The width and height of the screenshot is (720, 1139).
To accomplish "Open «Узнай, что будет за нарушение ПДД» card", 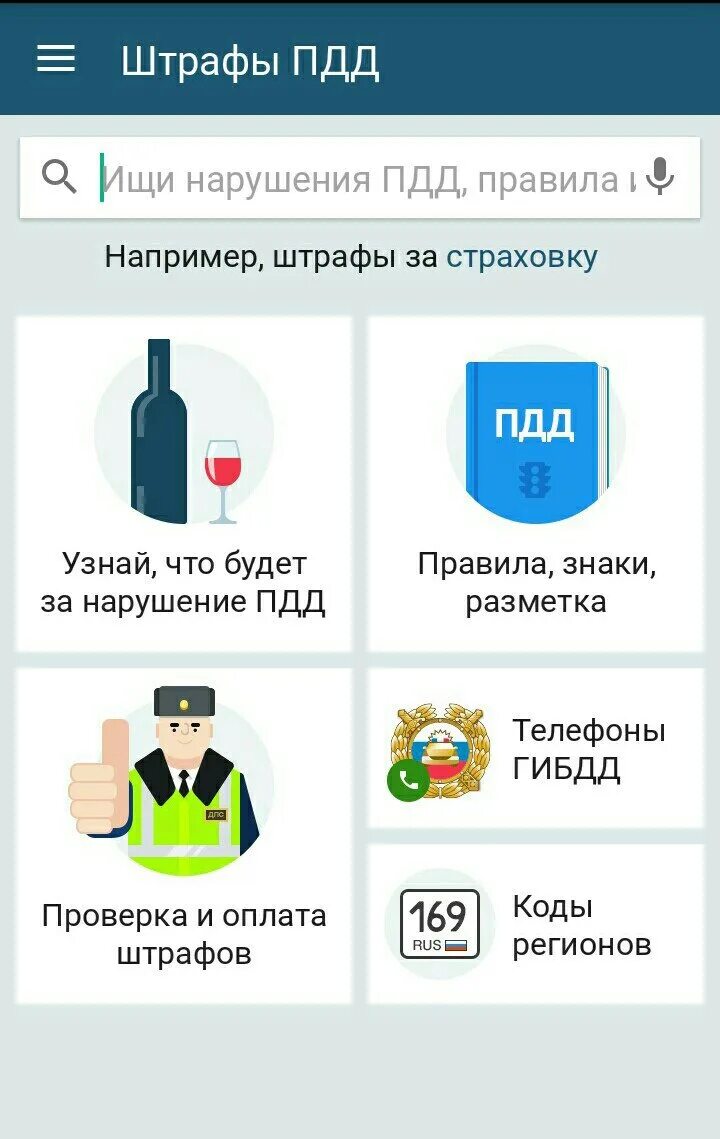I will 184,484.
